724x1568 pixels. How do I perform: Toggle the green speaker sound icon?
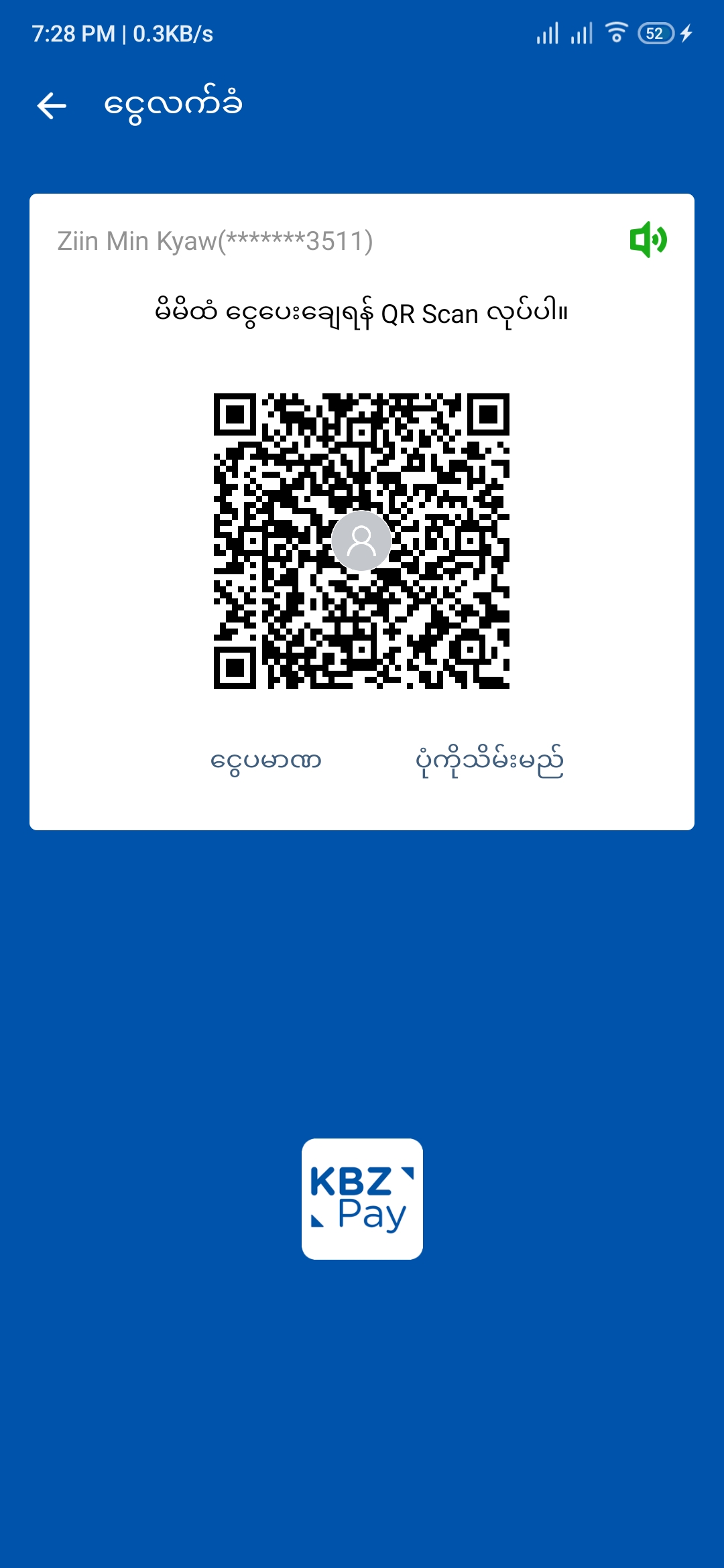[x=648, y=239]
